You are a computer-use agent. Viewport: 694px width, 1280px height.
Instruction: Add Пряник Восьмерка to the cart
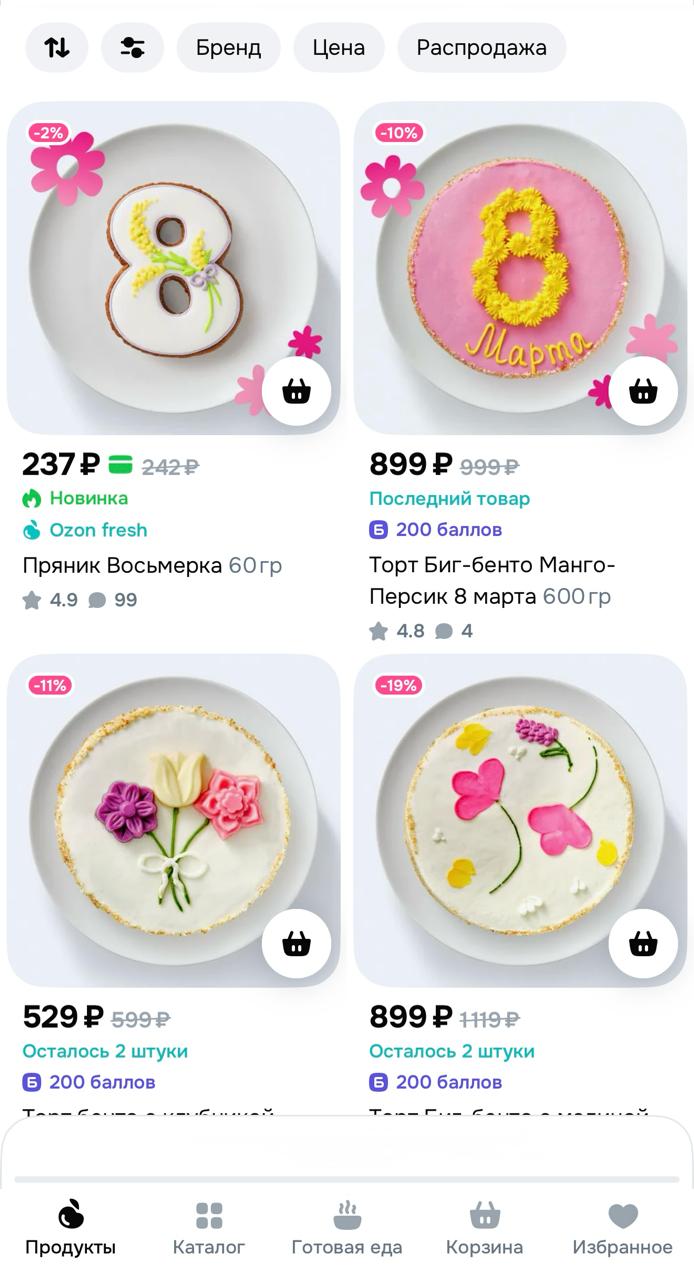(296, 392)
